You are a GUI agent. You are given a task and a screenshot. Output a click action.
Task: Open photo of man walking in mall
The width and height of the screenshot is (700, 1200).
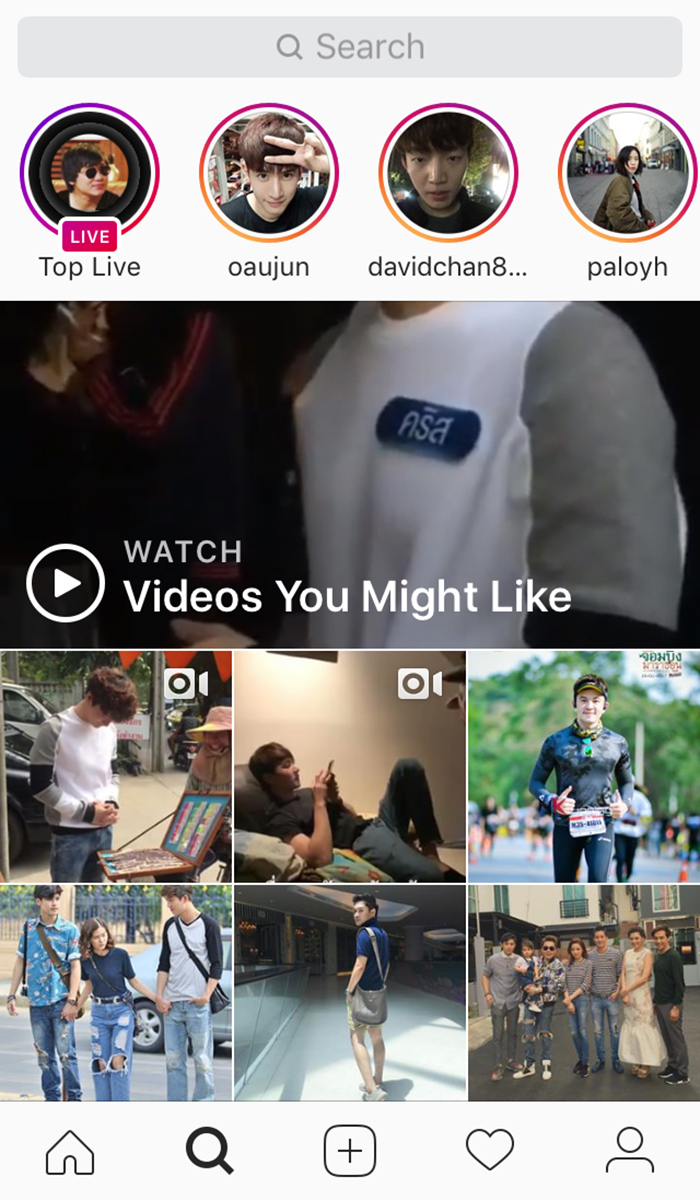tap(350, 993)
